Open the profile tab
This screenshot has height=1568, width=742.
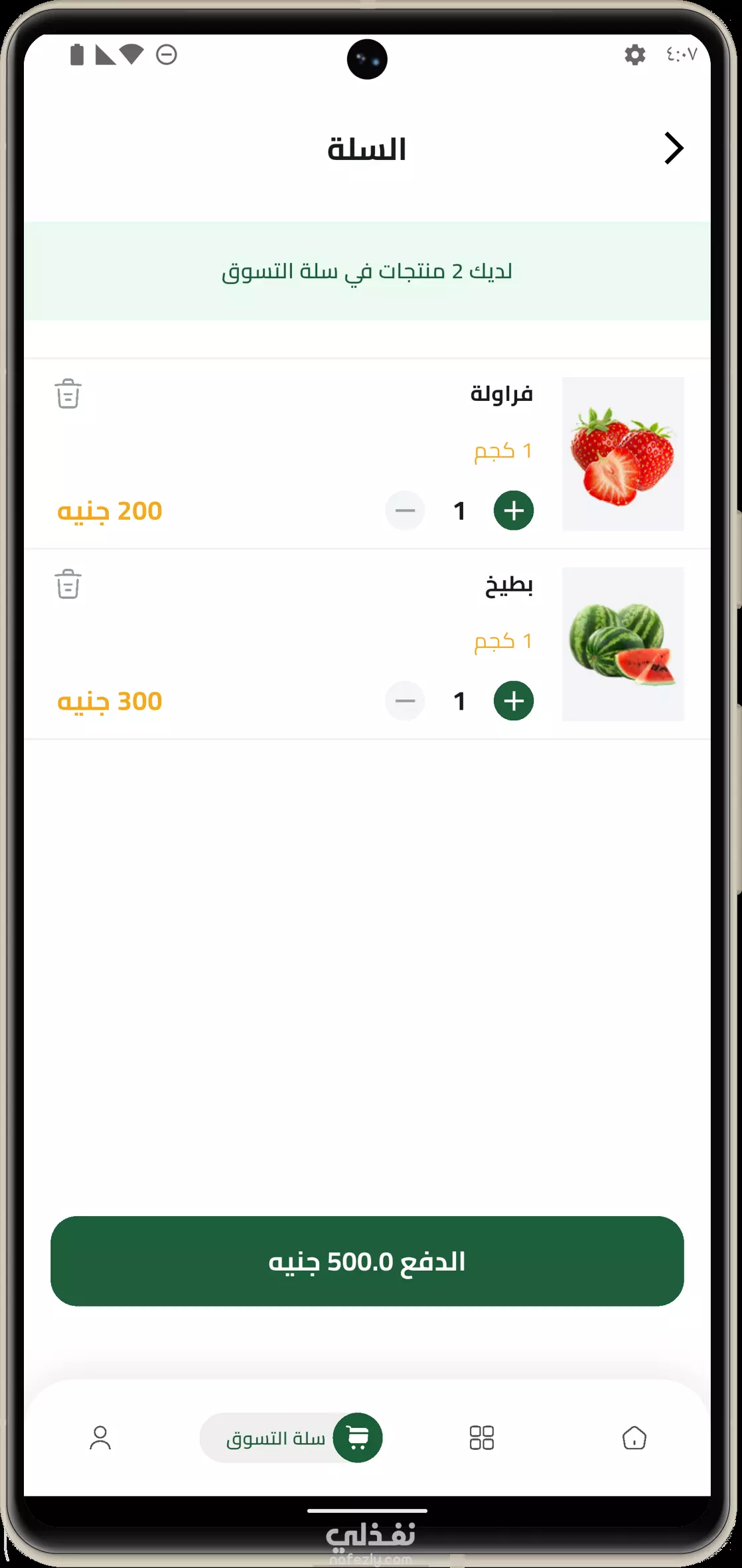coord(100,1438)
